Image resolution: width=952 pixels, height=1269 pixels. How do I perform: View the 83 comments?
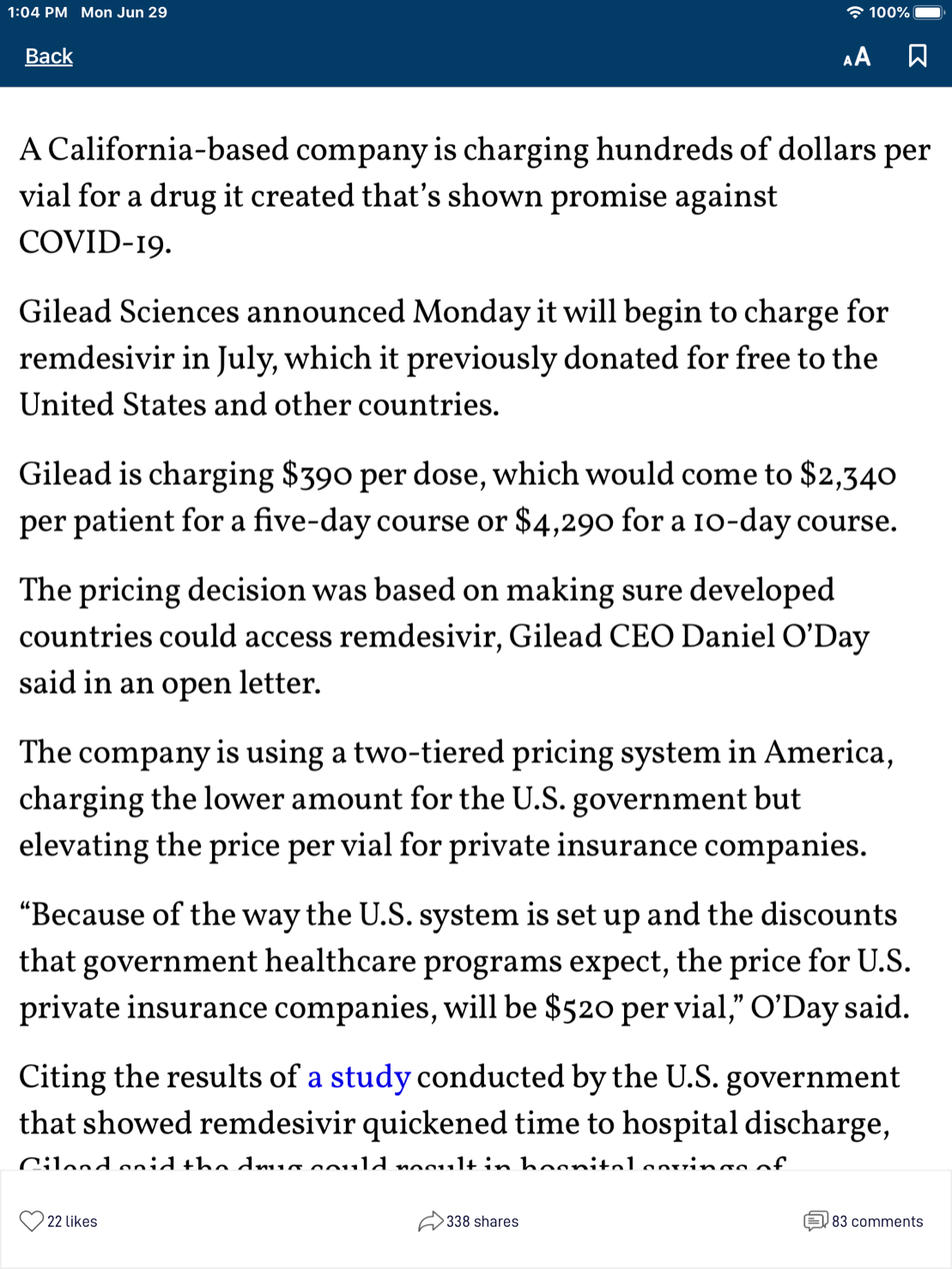tap(863, 1221)
